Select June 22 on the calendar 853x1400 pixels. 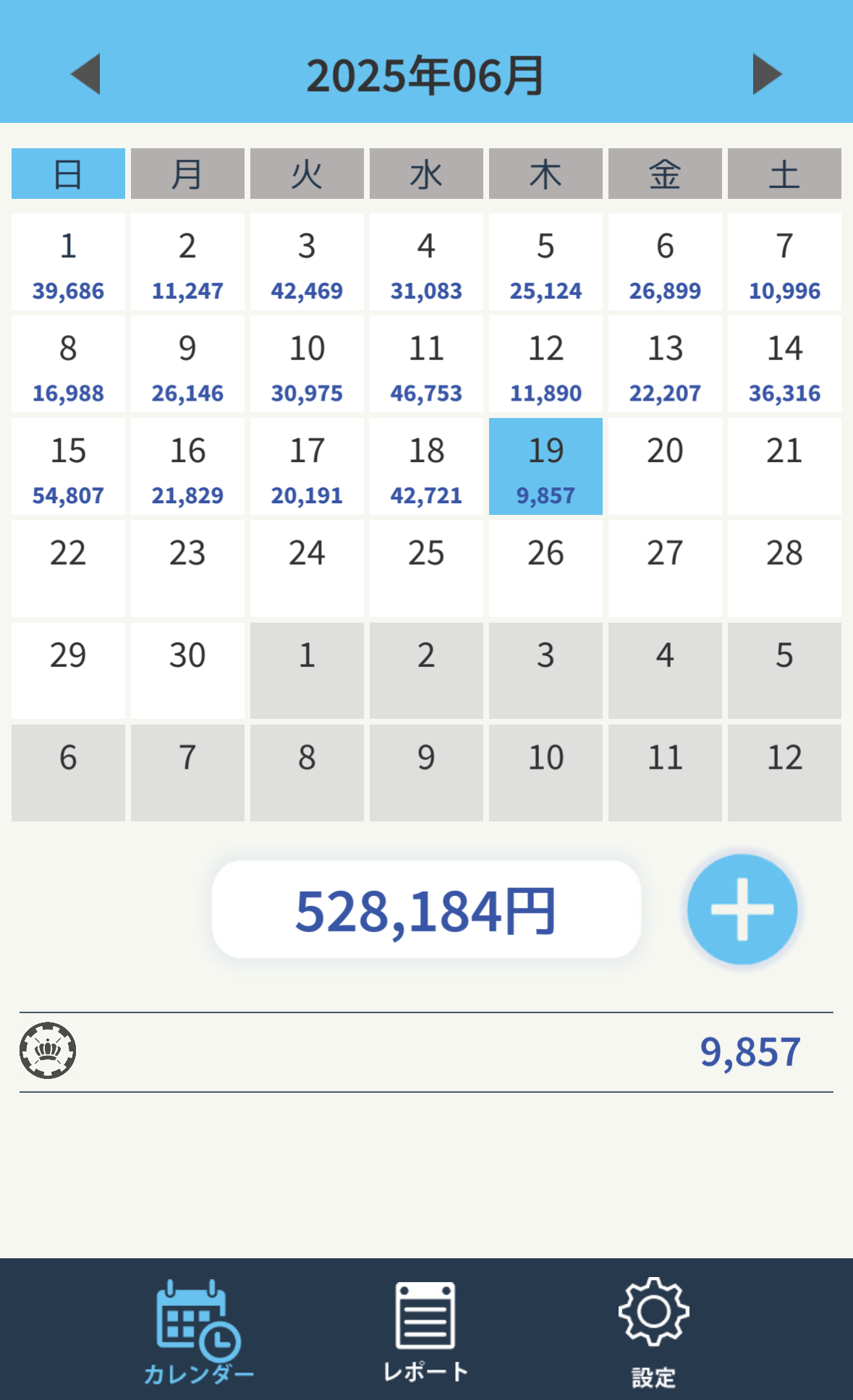(68, 569)
